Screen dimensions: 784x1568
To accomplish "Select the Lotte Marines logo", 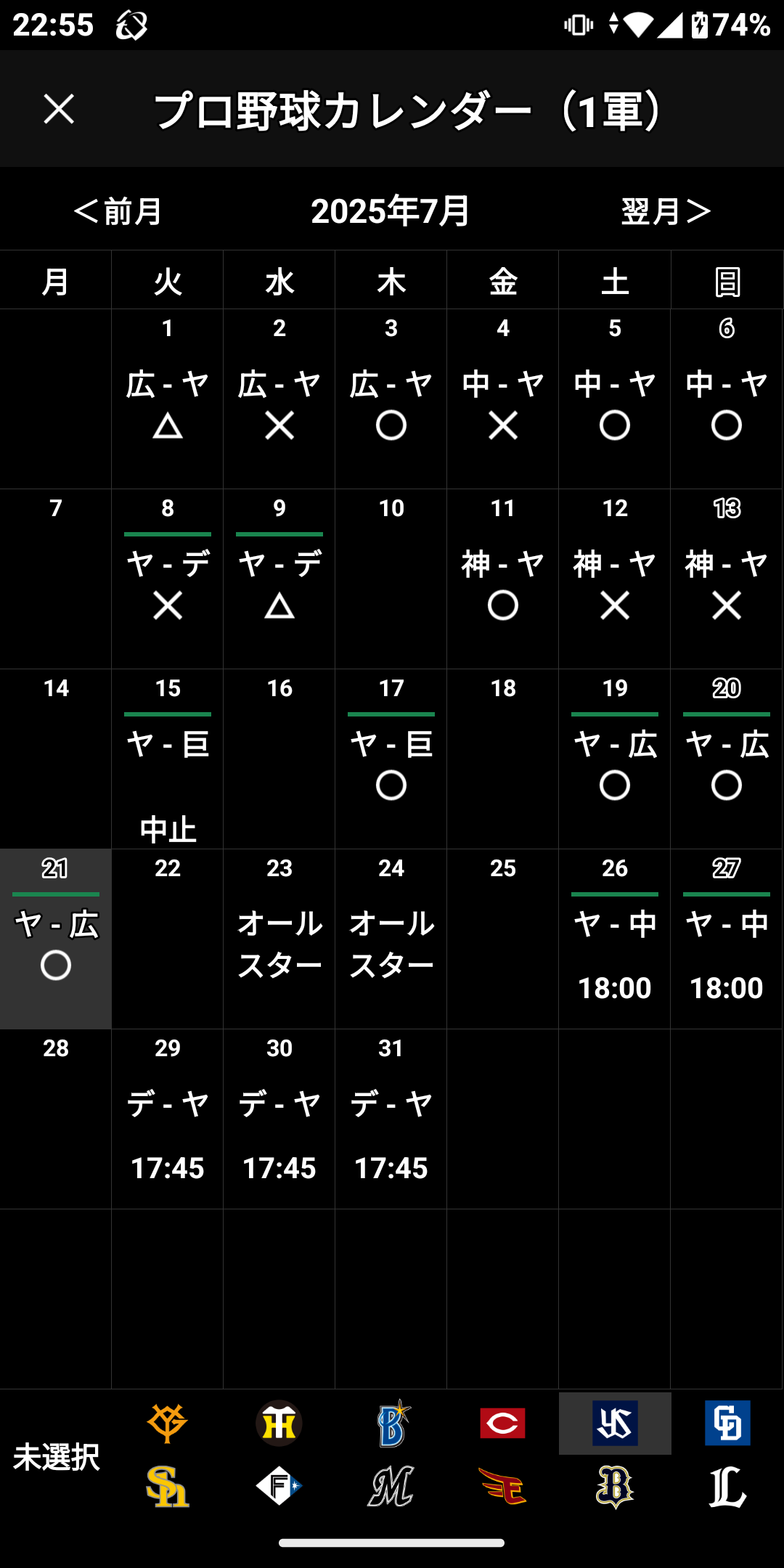I will [391, 1486].
